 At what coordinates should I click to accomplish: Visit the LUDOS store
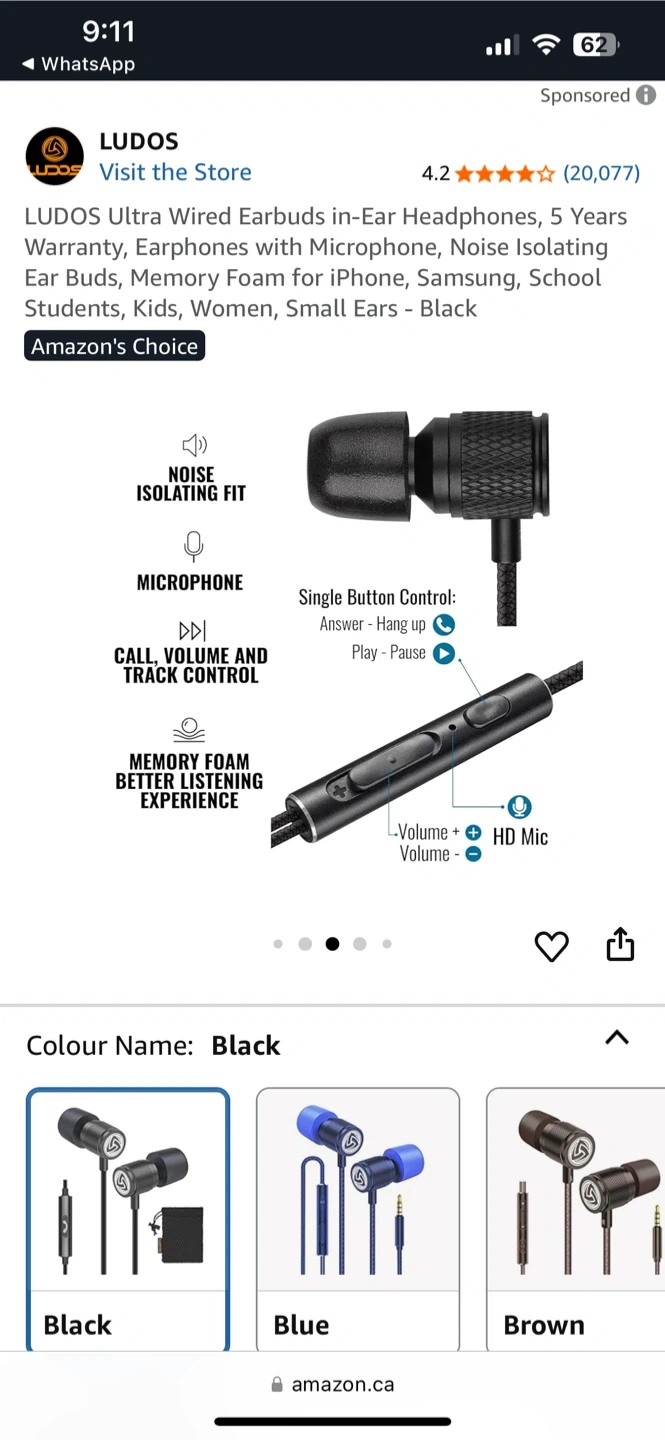pos(175,172)
